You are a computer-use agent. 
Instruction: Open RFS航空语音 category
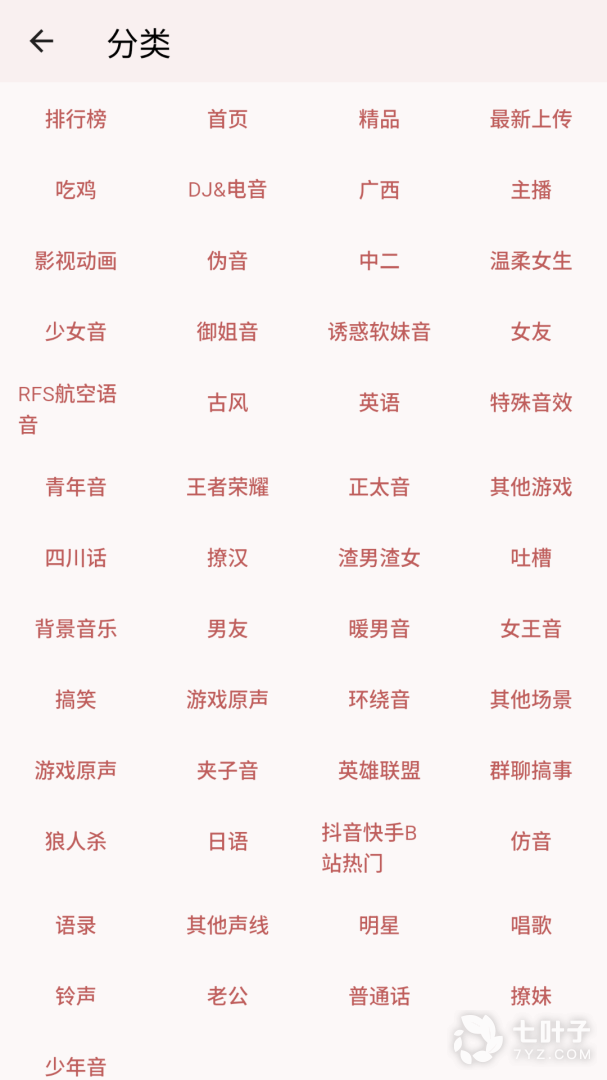click(68, 409)
